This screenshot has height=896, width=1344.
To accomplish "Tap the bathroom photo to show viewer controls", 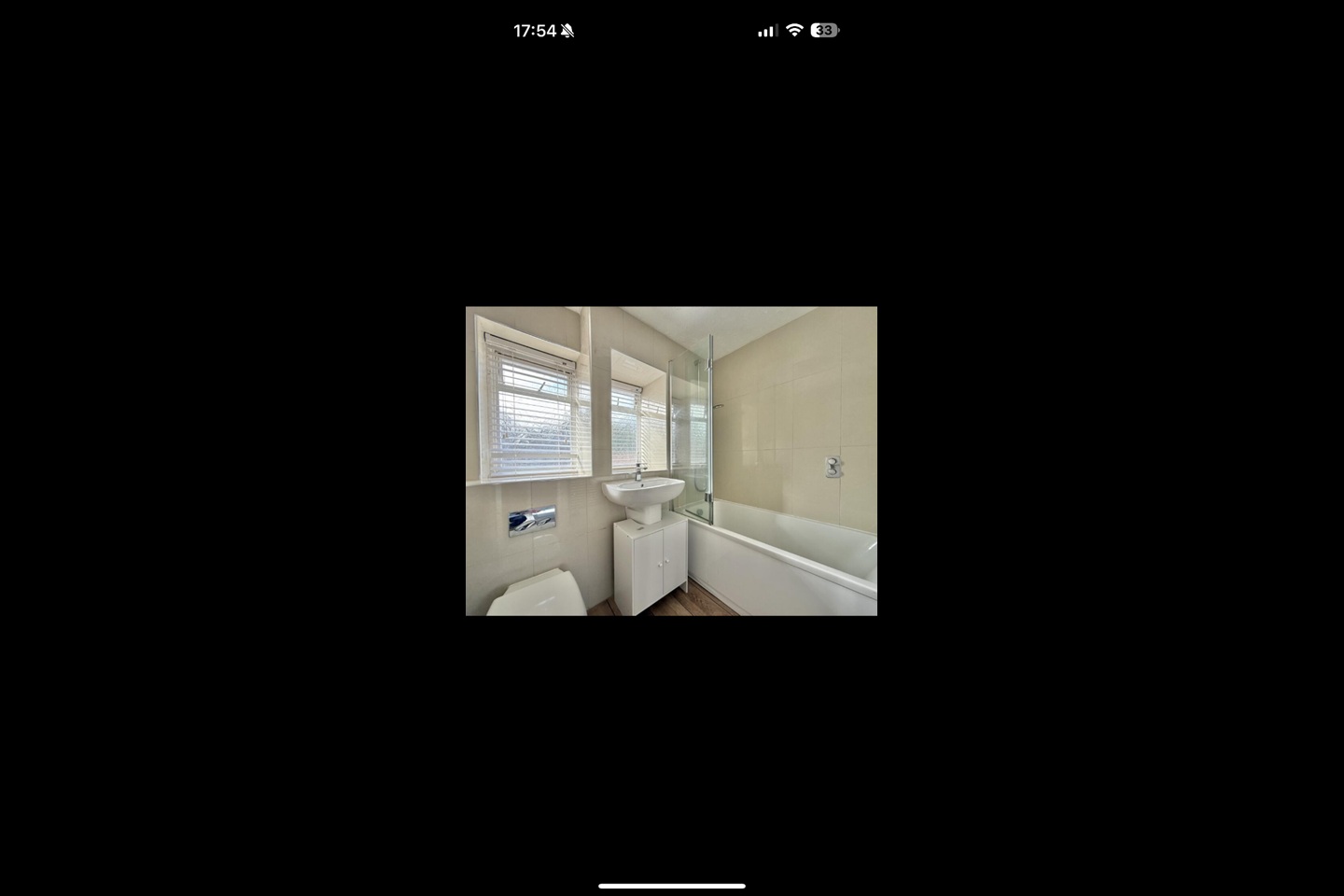I will pyautogui.click(x=671, y=461).
